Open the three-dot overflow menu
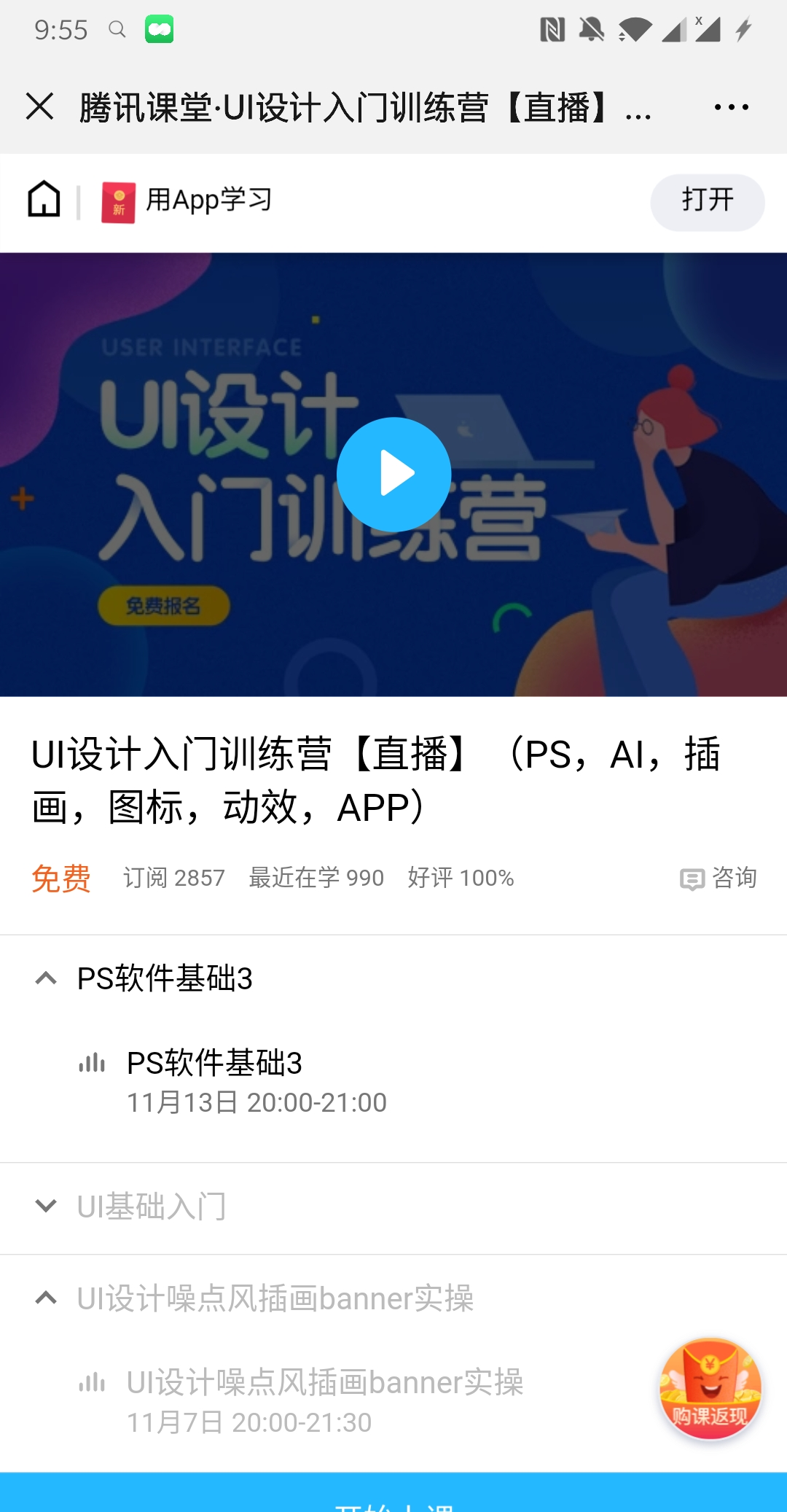This screenshot has width=787, height=1512. 731,107
